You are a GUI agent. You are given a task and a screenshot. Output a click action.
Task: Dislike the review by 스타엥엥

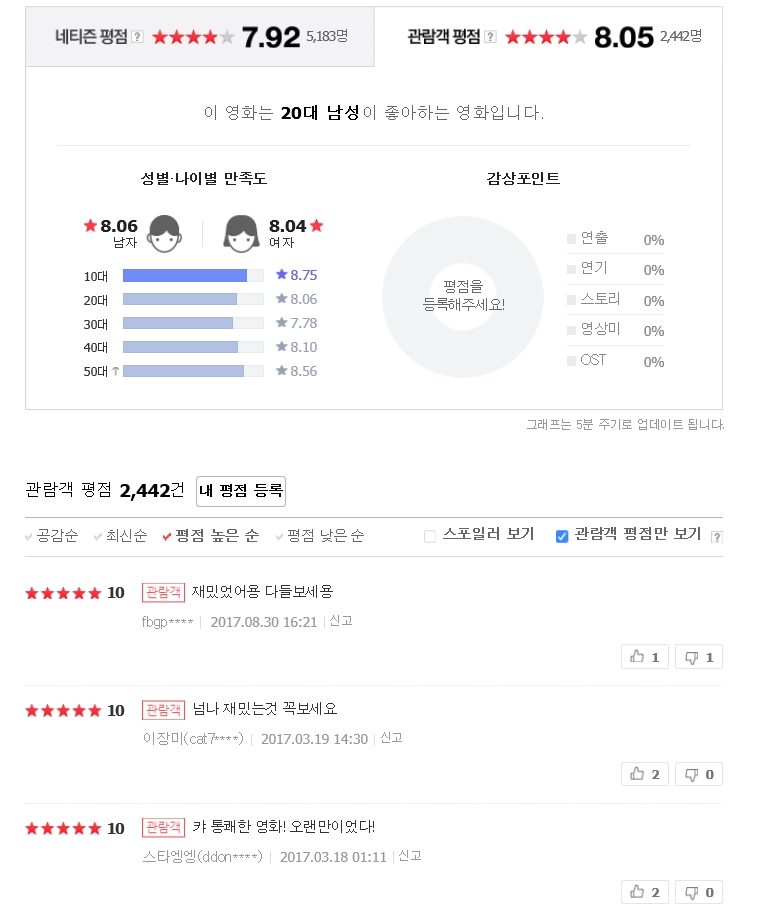699,892
